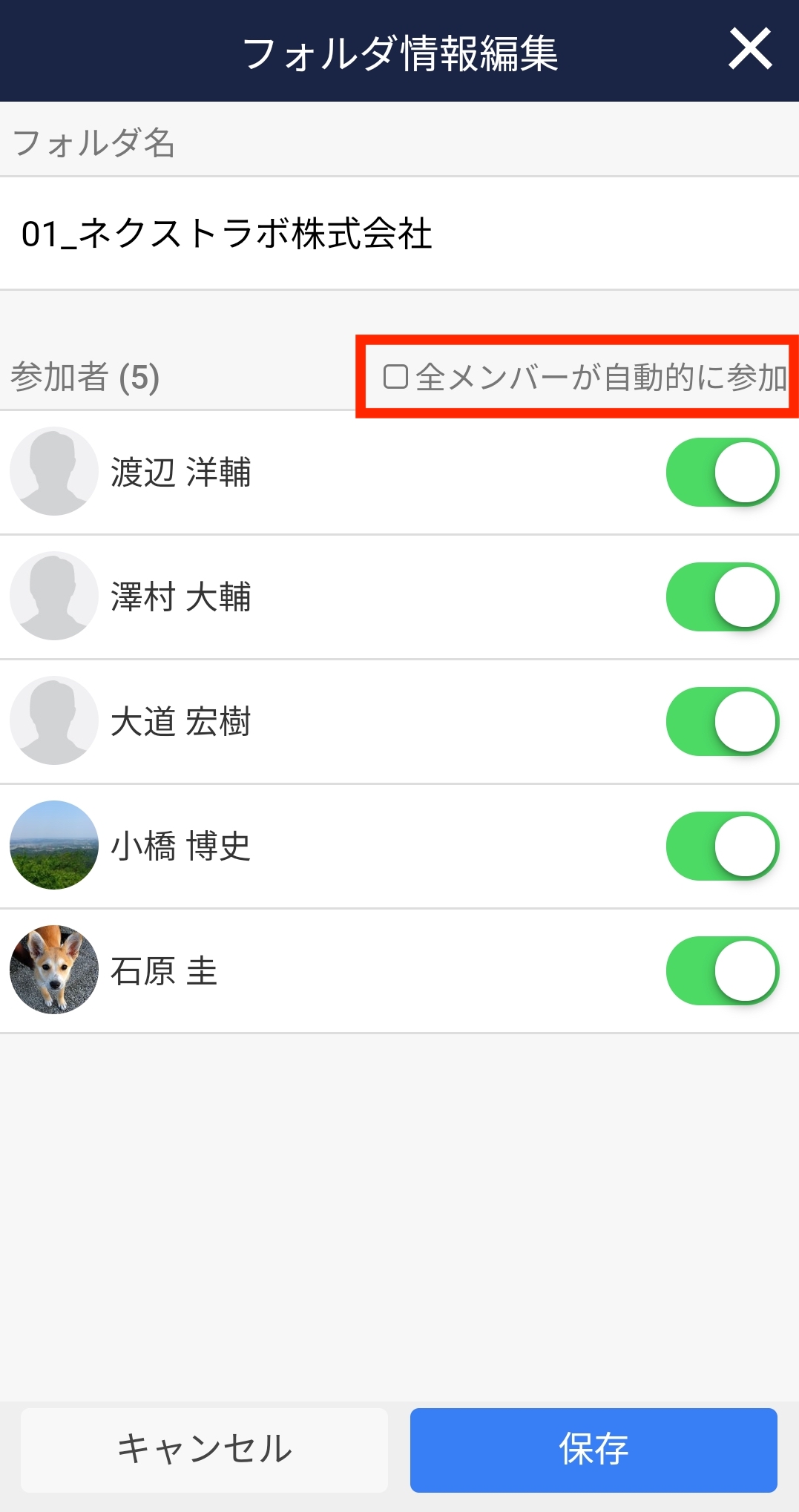Toggle 大道 宏樹's membership switch
Screen dimensions: 799x1512
click(x=723, y=720)
